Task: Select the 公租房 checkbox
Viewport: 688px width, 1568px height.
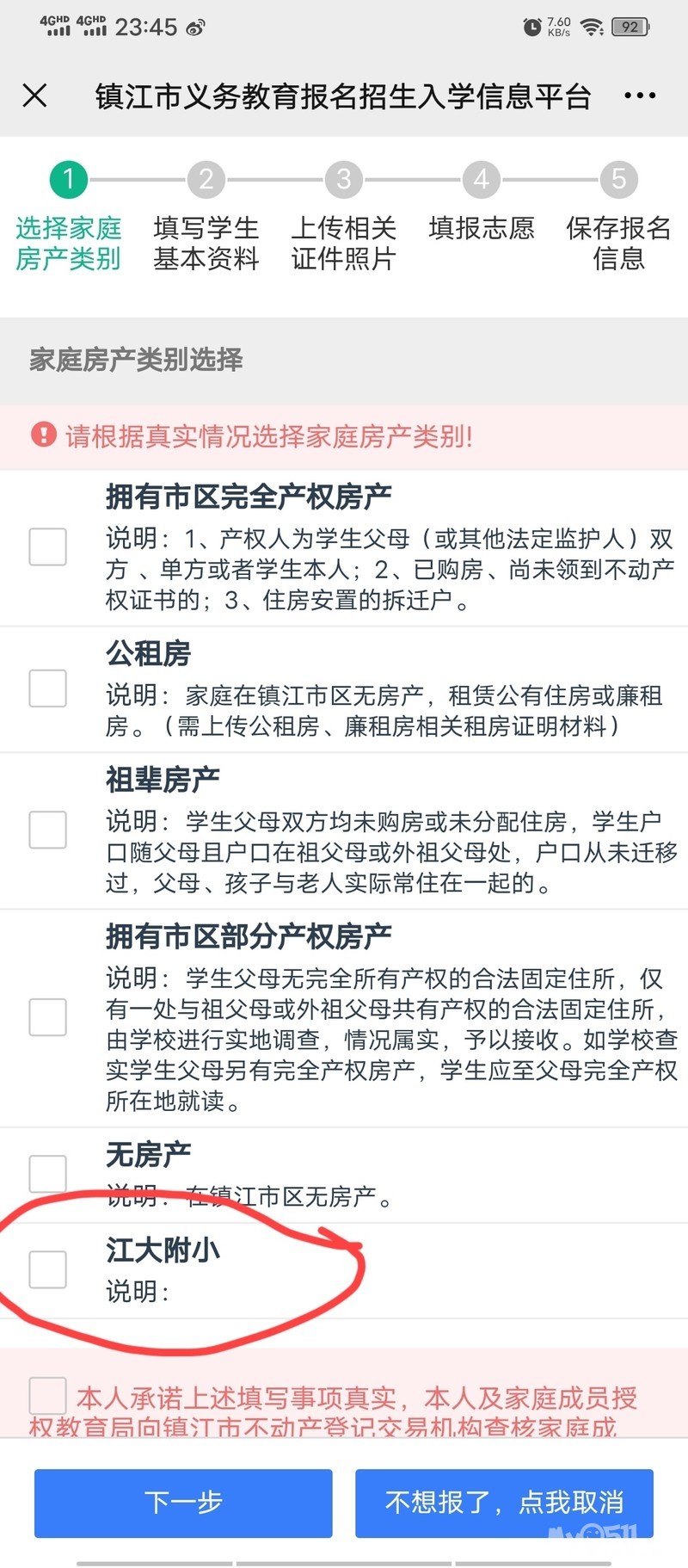Action: point(48,688)
